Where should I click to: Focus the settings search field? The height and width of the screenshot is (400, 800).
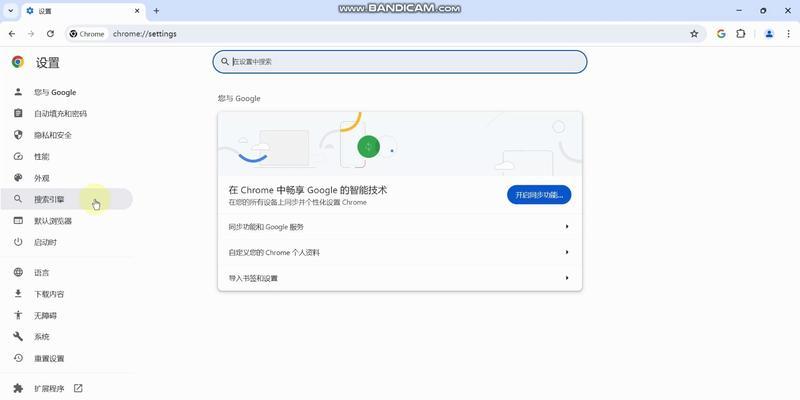pyautogui.click(x=400, y=61)
